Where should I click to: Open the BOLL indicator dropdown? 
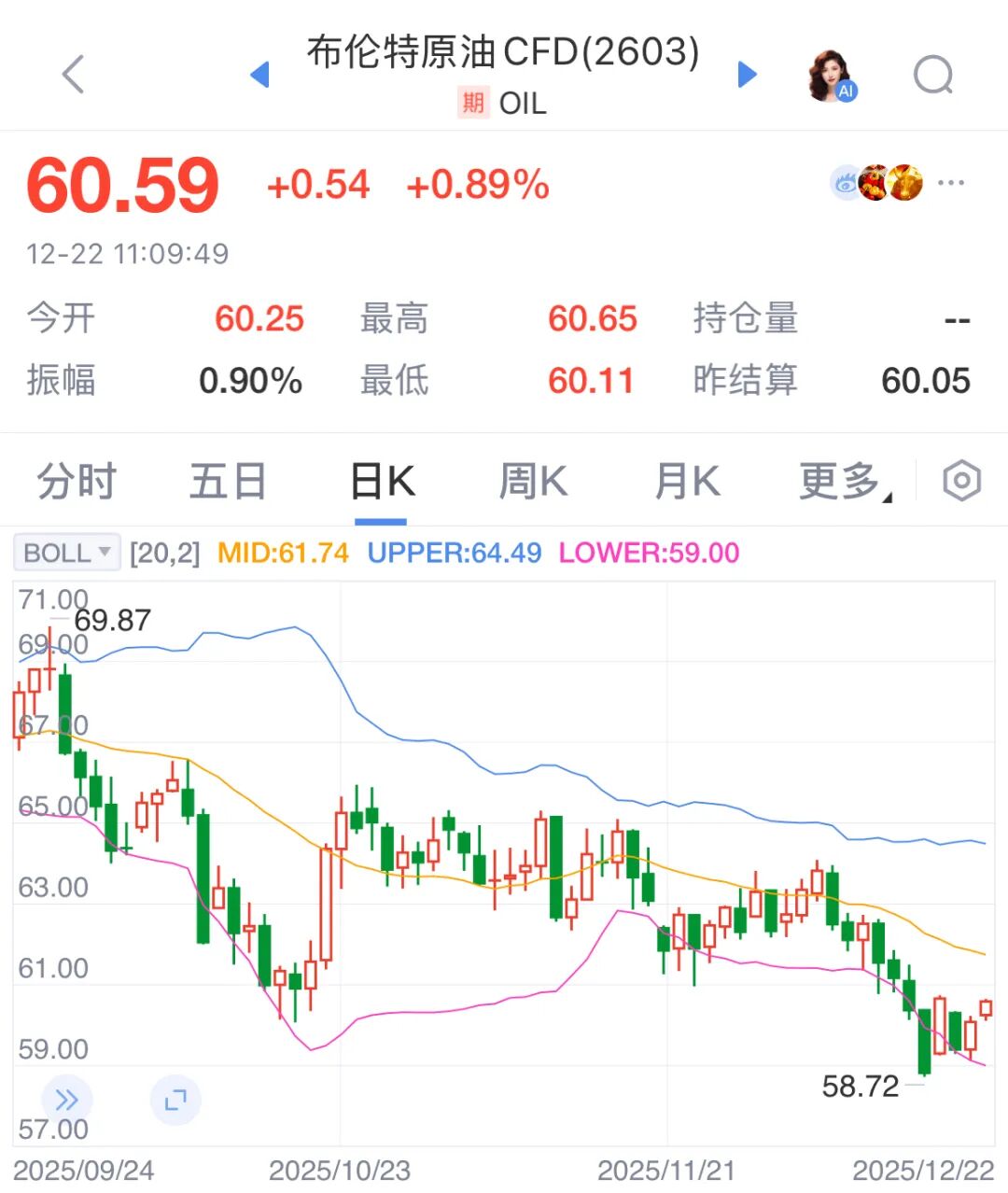click(x=66, y=553)
